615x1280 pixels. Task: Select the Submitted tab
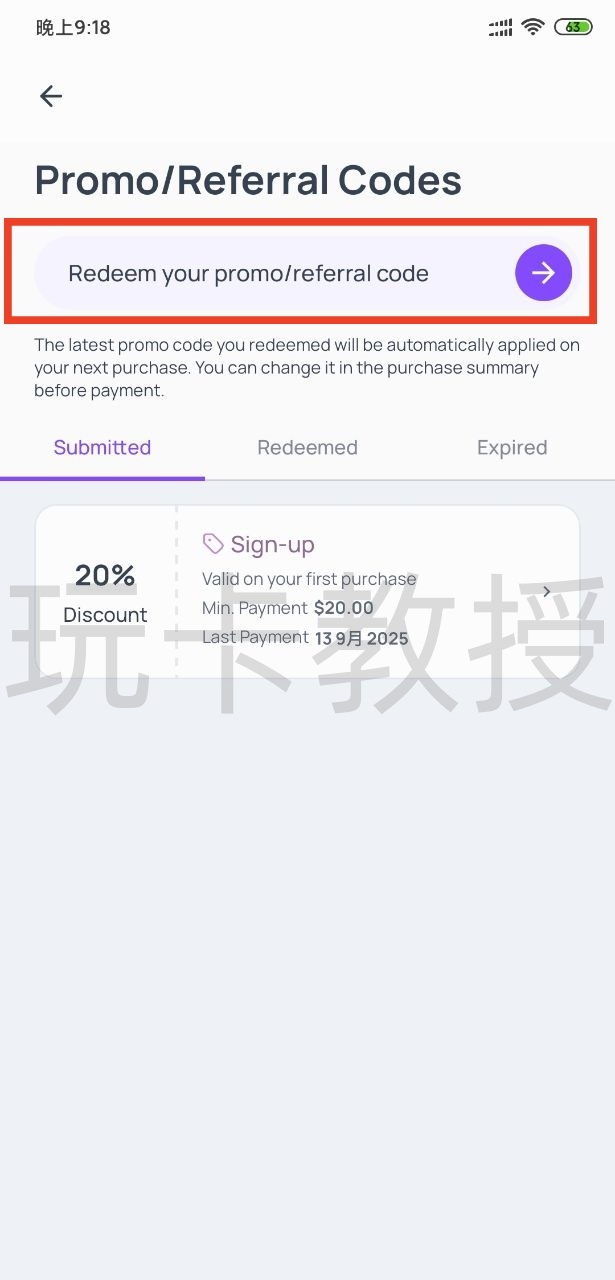[102, 448]
